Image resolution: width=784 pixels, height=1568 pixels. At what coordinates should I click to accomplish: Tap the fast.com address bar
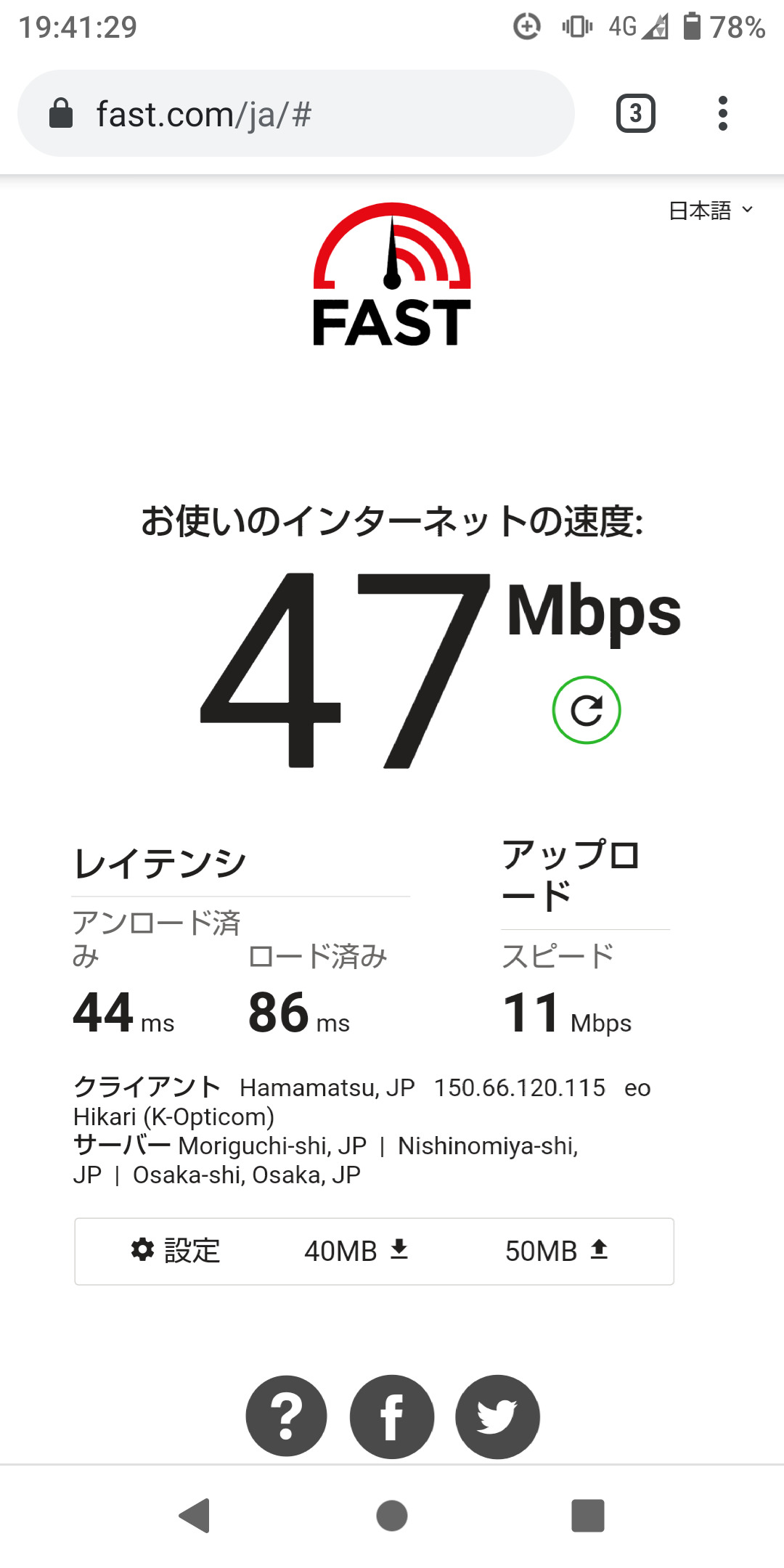point(296,113)
